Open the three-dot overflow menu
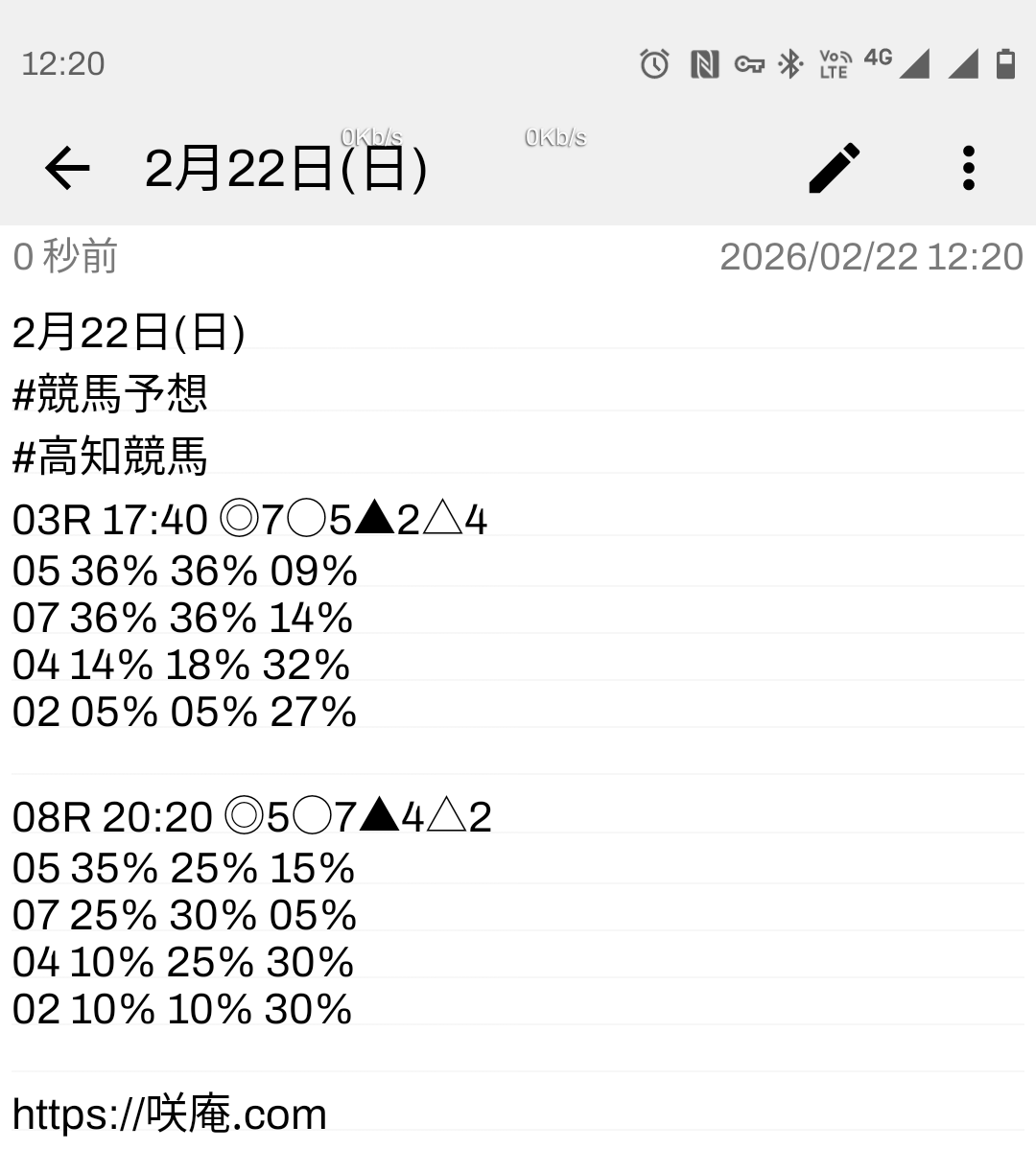This screenshot has height=1173, width=1036. 968,169
